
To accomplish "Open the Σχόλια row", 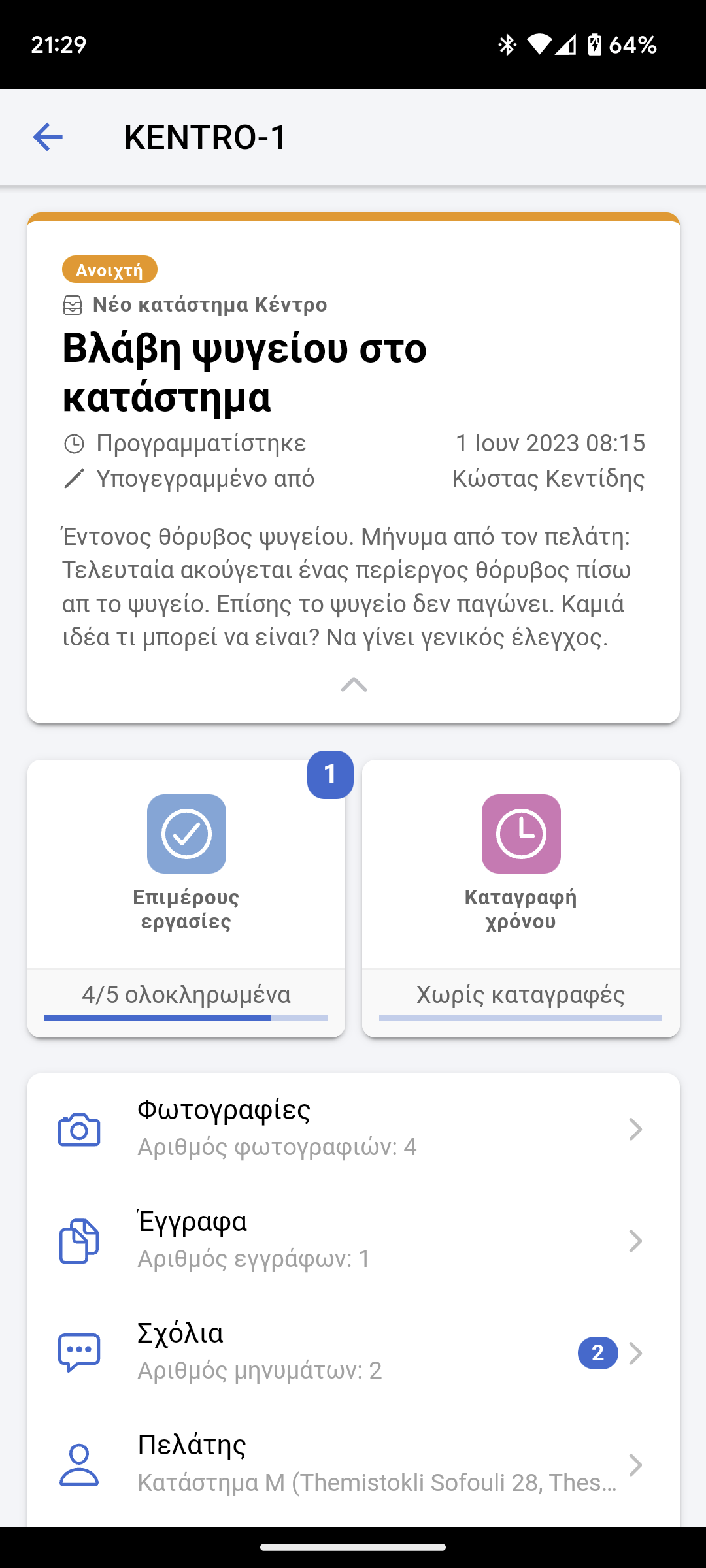I will point(353,1352).
